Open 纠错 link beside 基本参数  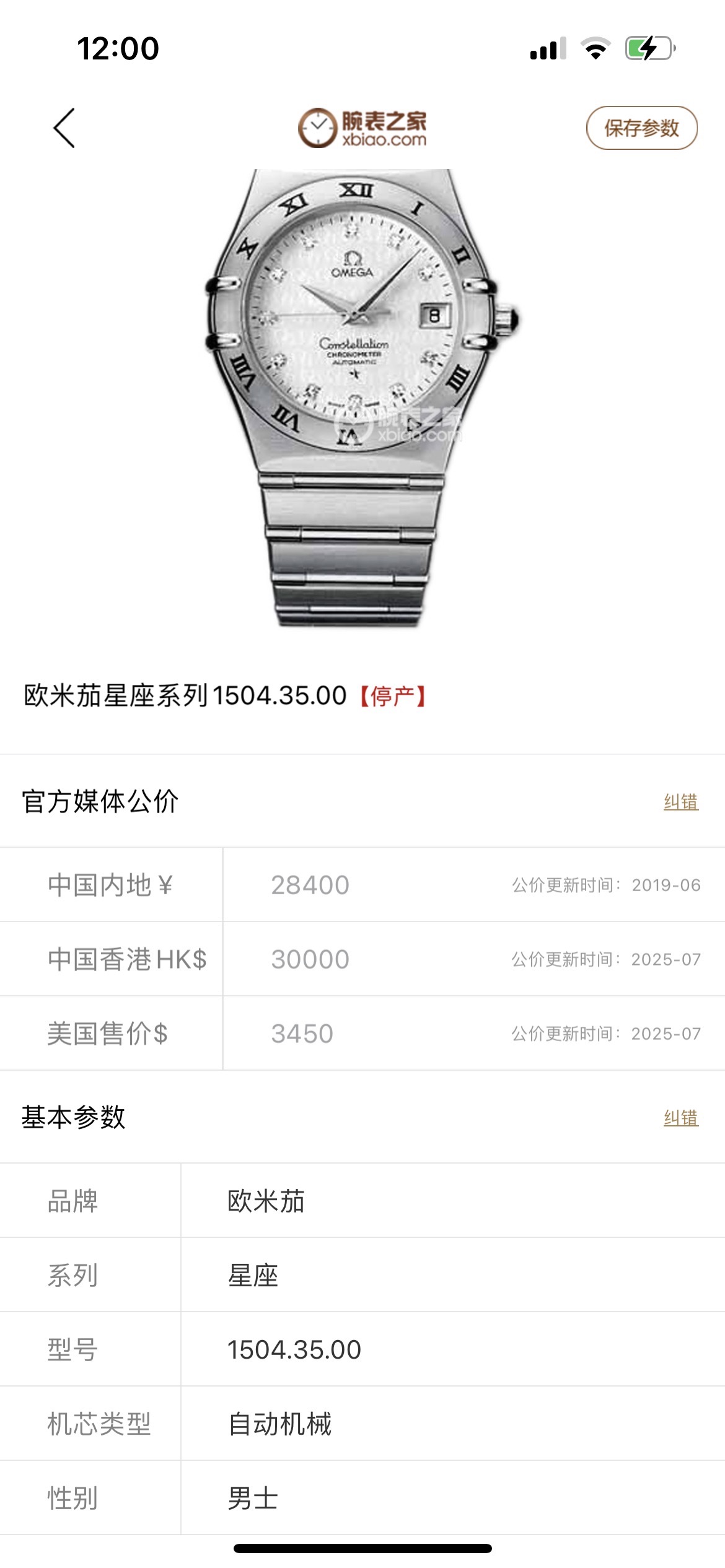click(x=680, y=1118)
